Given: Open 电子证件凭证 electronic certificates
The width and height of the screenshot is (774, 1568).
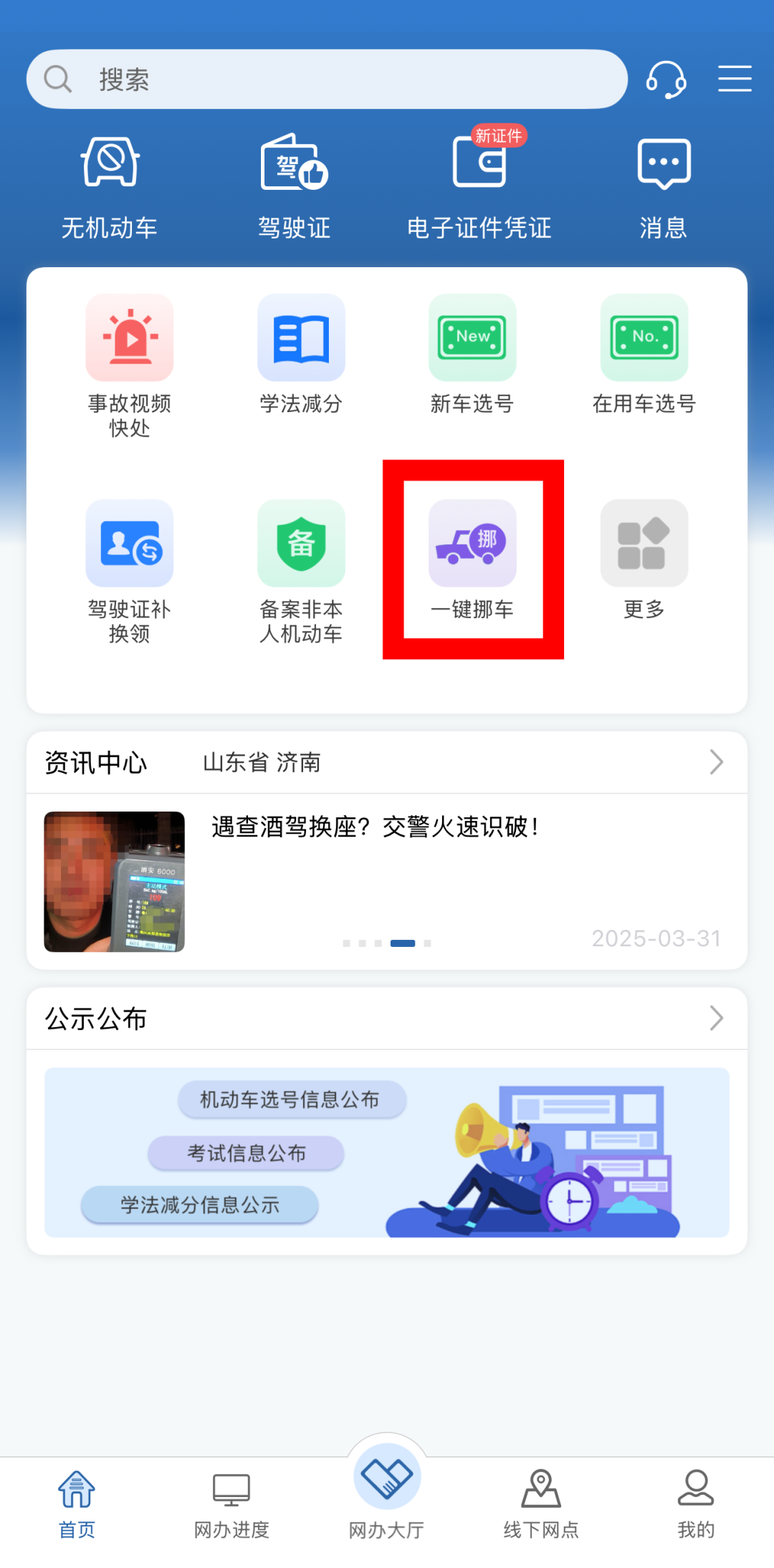Looking at the screenshot, I should (479, 188).
